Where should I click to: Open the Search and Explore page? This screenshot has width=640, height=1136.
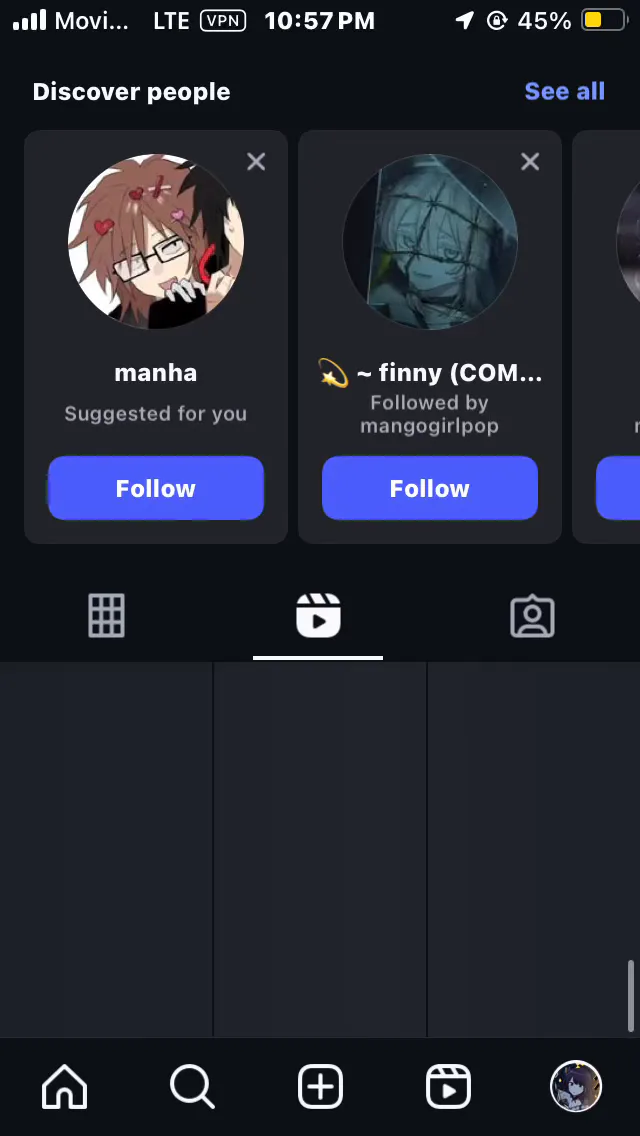tap(192, 1086)
